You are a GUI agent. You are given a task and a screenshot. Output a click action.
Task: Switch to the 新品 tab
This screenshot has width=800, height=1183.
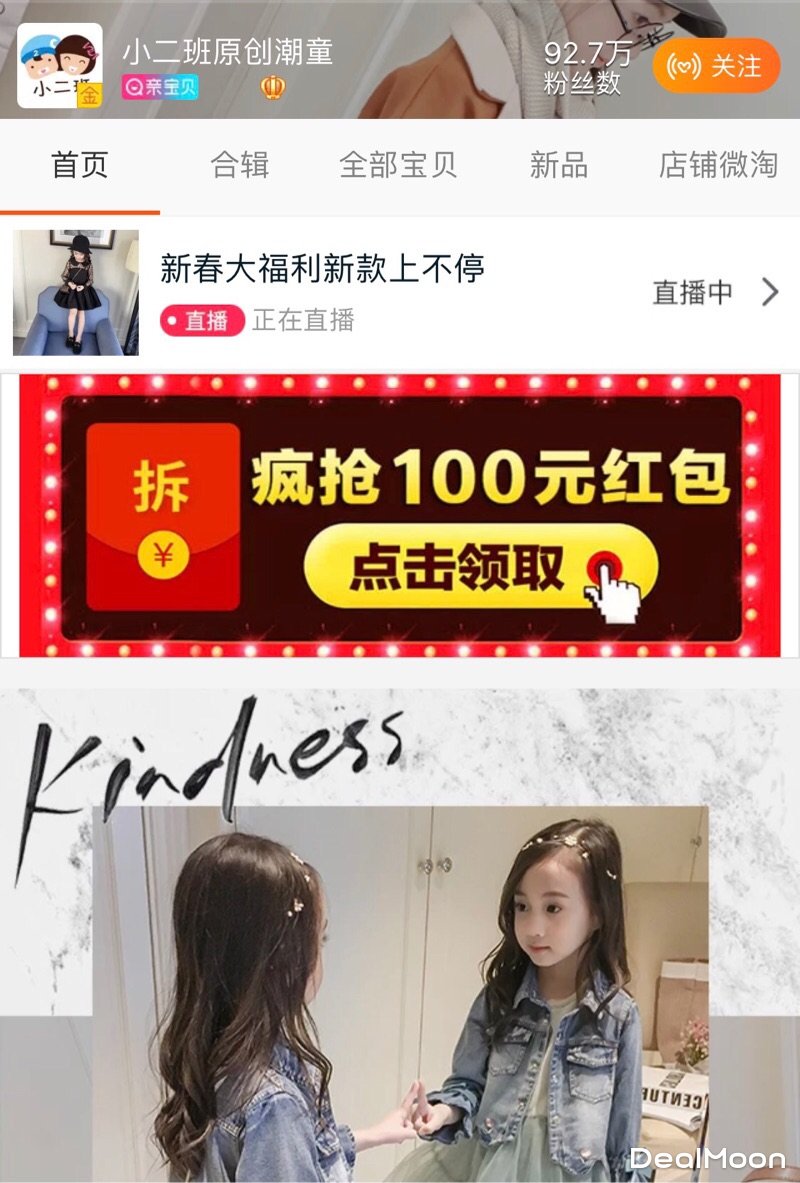pyautogui.click(x=558, y=165)
